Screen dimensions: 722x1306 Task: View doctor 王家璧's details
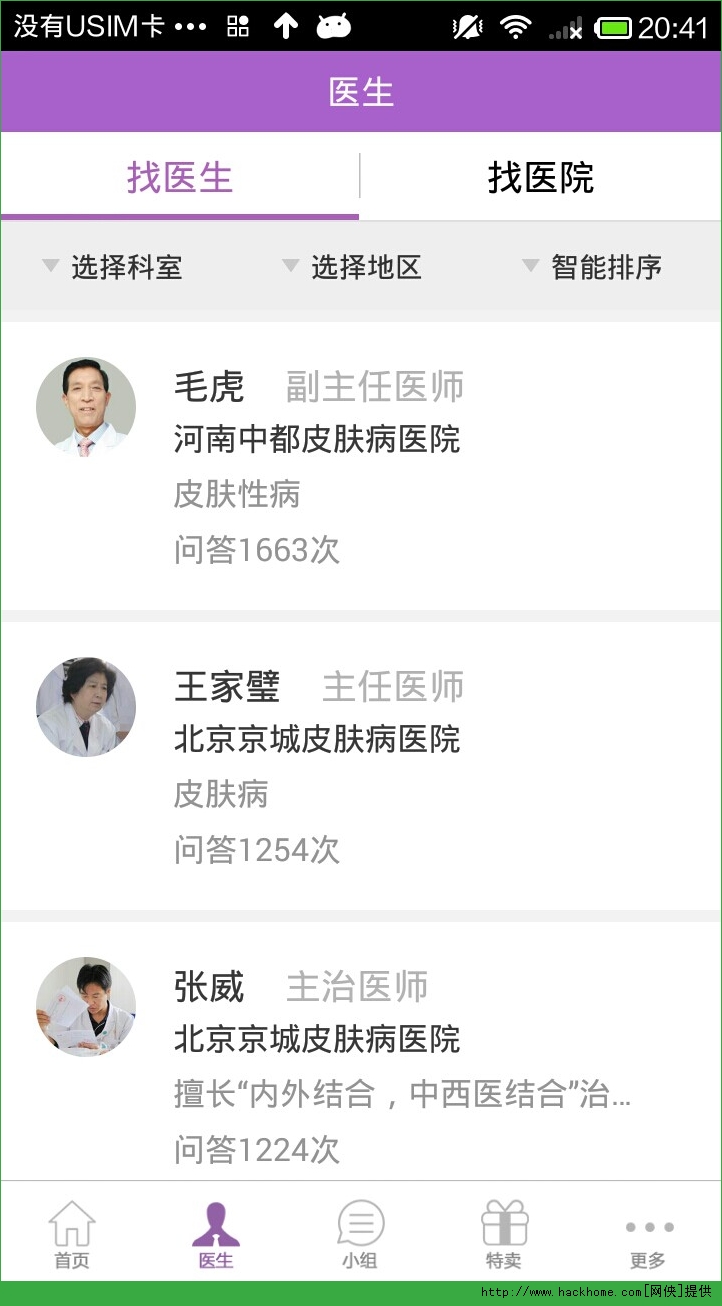(360, 766)
